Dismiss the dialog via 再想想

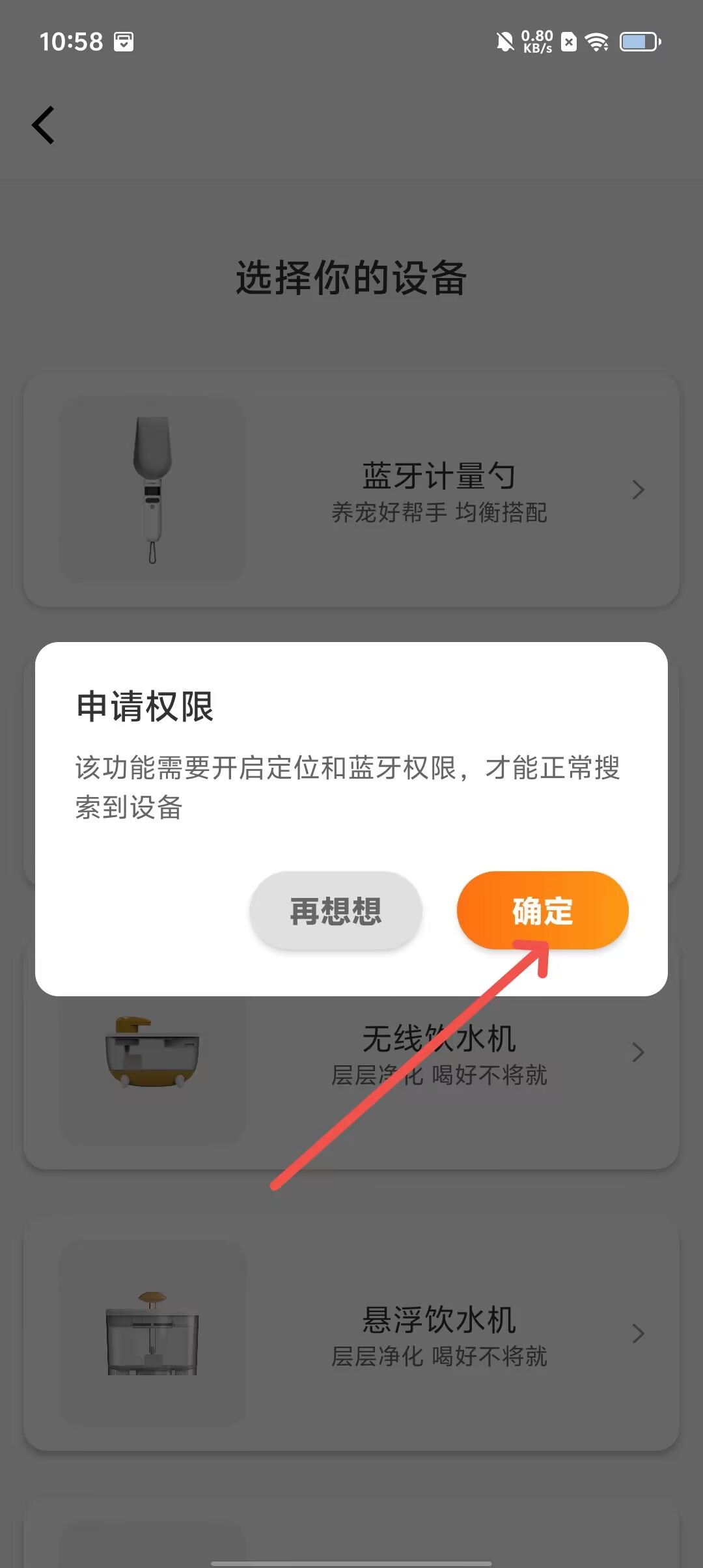click(x=336, y=910)
